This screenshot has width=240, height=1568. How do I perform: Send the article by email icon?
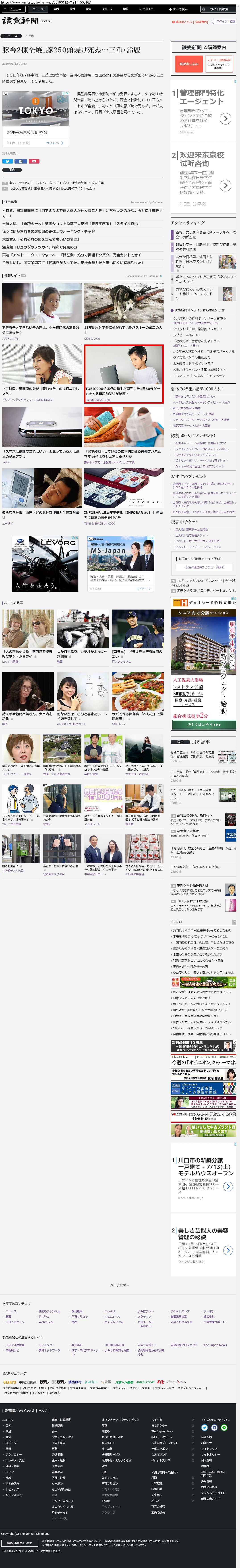(x=34, y=161)
